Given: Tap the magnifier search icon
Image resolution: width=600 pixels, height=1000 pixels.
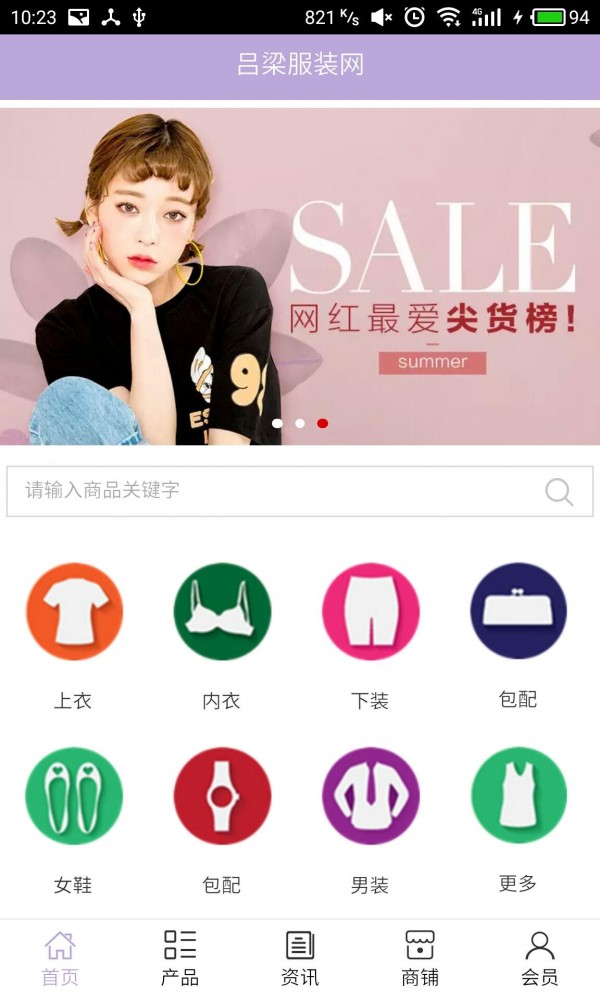Looking at the screenshot, I should (x=559, y=492).
